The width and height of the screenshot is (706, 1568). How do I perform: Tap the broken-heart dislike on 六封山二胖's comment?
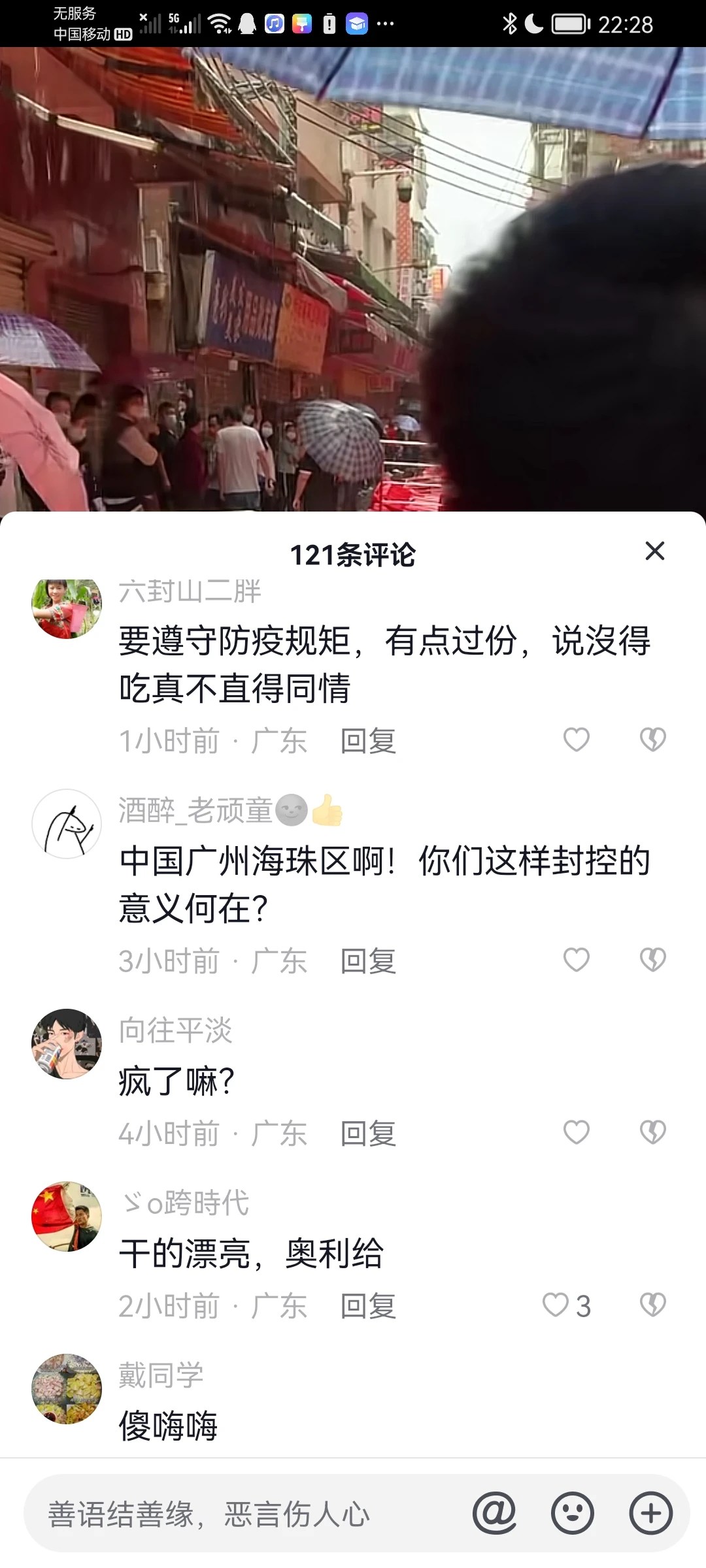coord(654,739)
